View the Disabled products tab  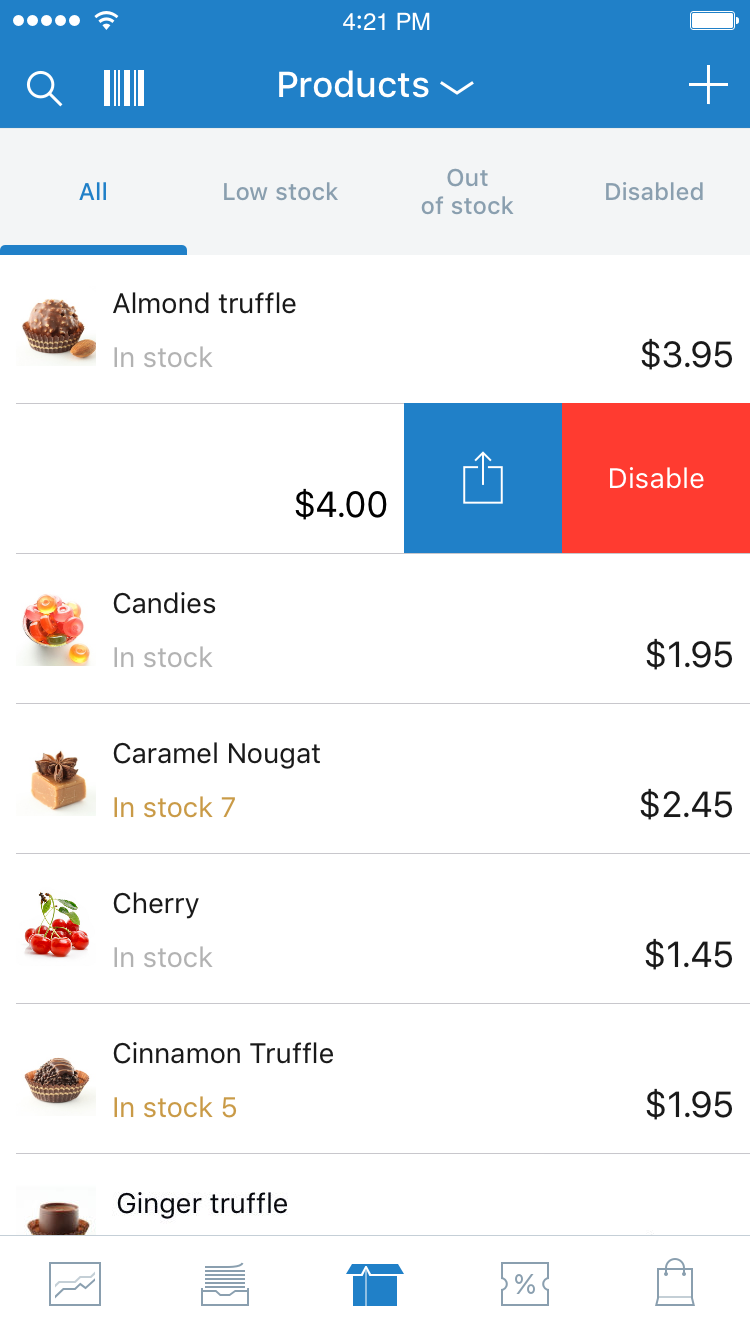coord(654,192)
